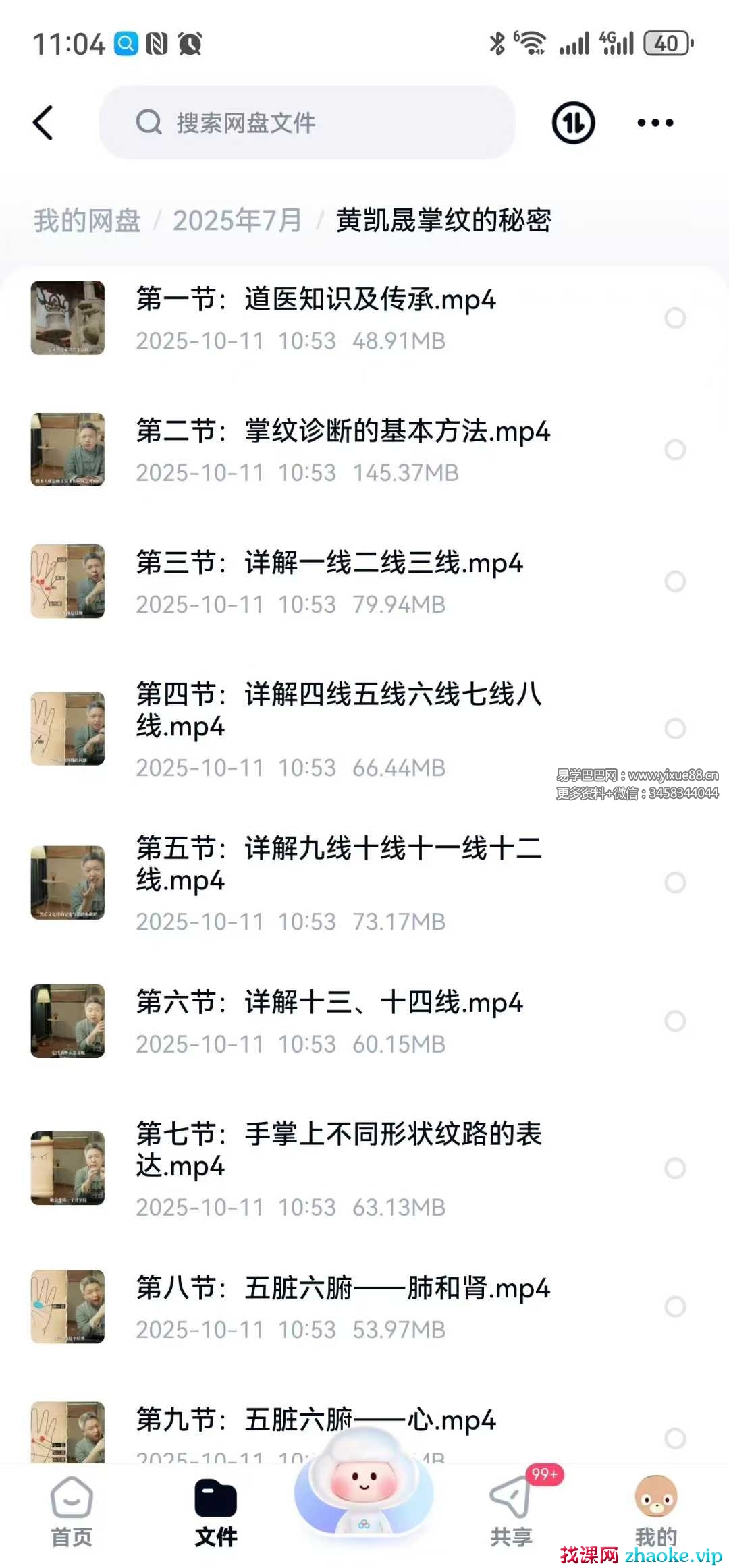729x1568 pixels.
Task: Switch to the 我的 tab
Action: [655, 1510]
